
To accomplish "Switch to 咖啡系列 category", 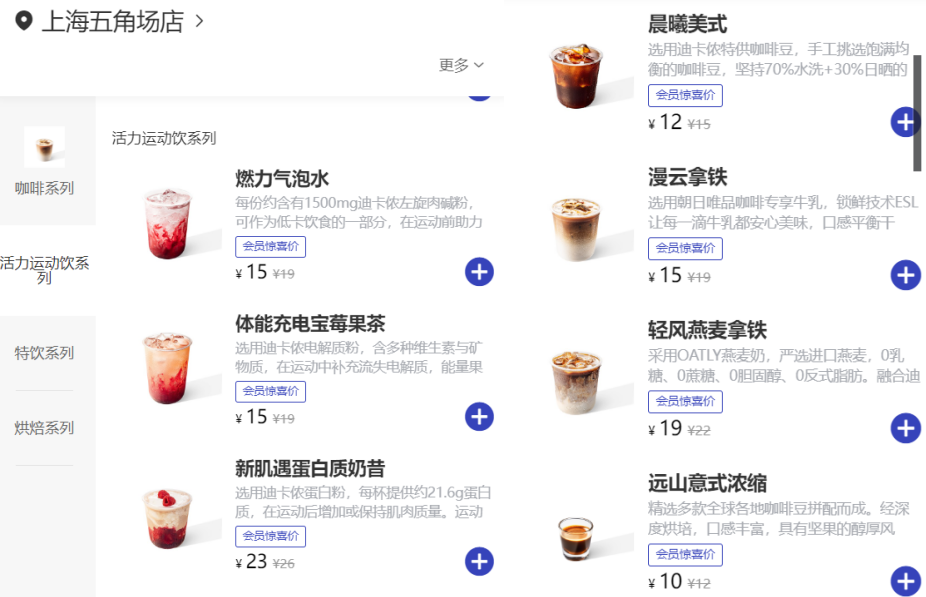I will [x=44, y=162].
